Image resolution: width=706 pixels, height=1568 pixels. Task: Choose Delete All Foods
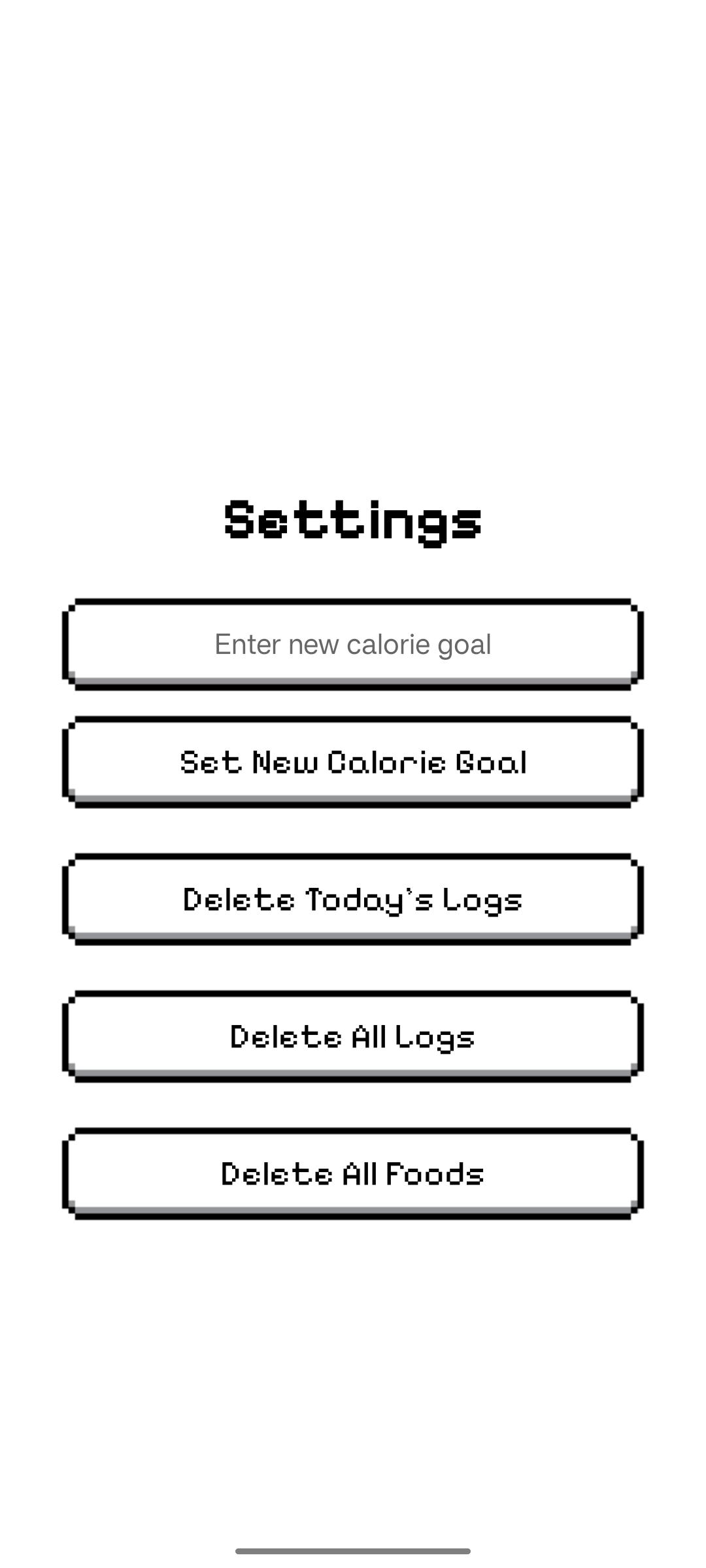pyautogui.click(x=353, y=1173)
